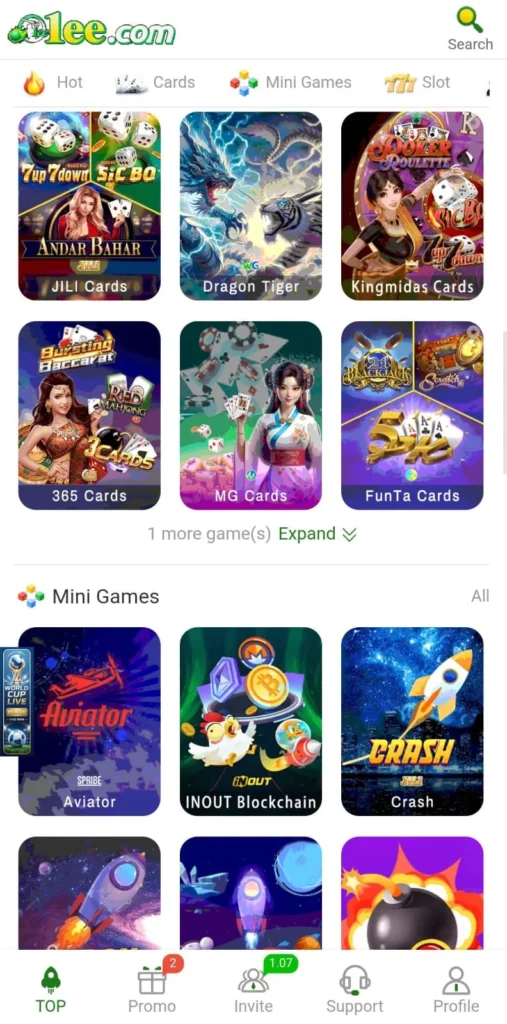Screen dimensions: 507x1024
Task: Launch the Dragon Tiger game
Action: point(251,206)
